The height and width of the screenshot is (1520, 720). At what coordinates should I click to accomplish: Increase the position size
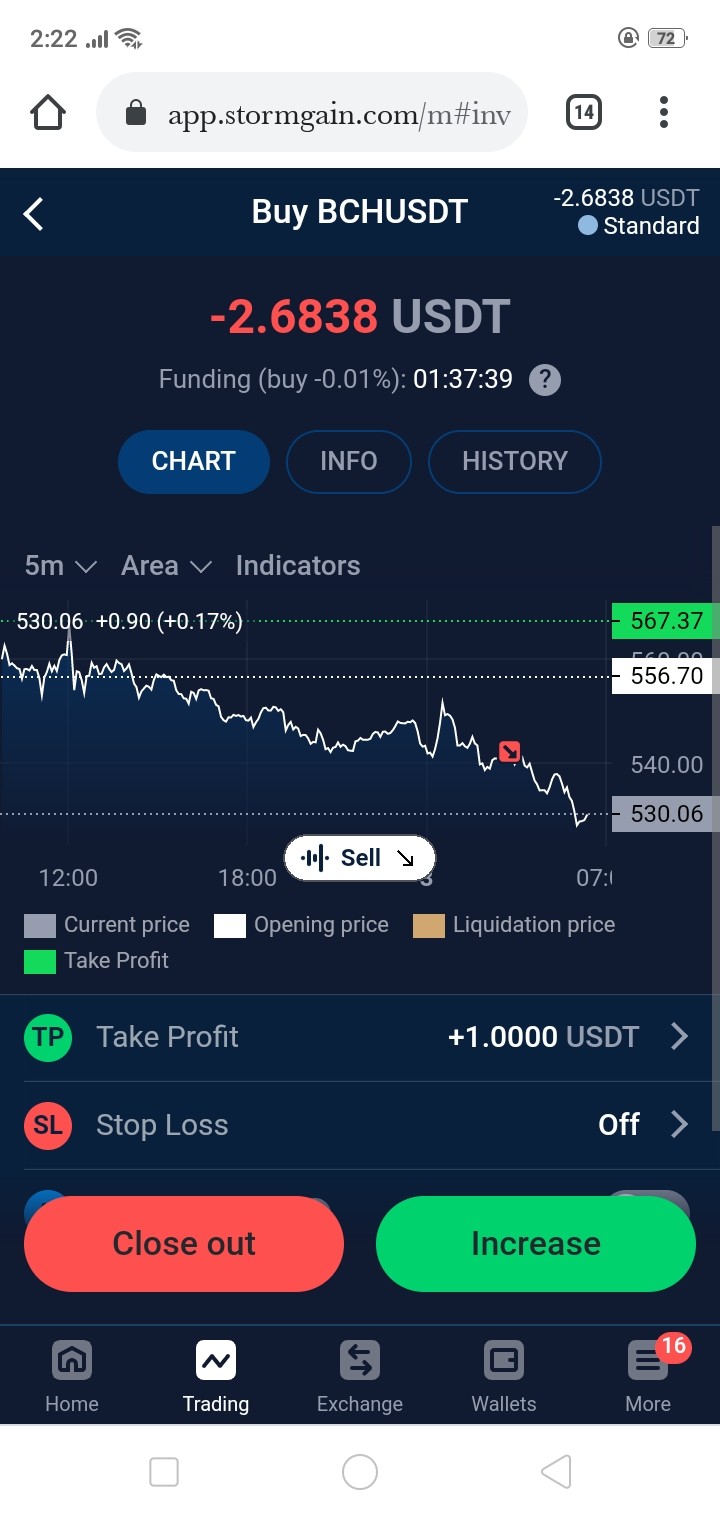click(536, 1244)
